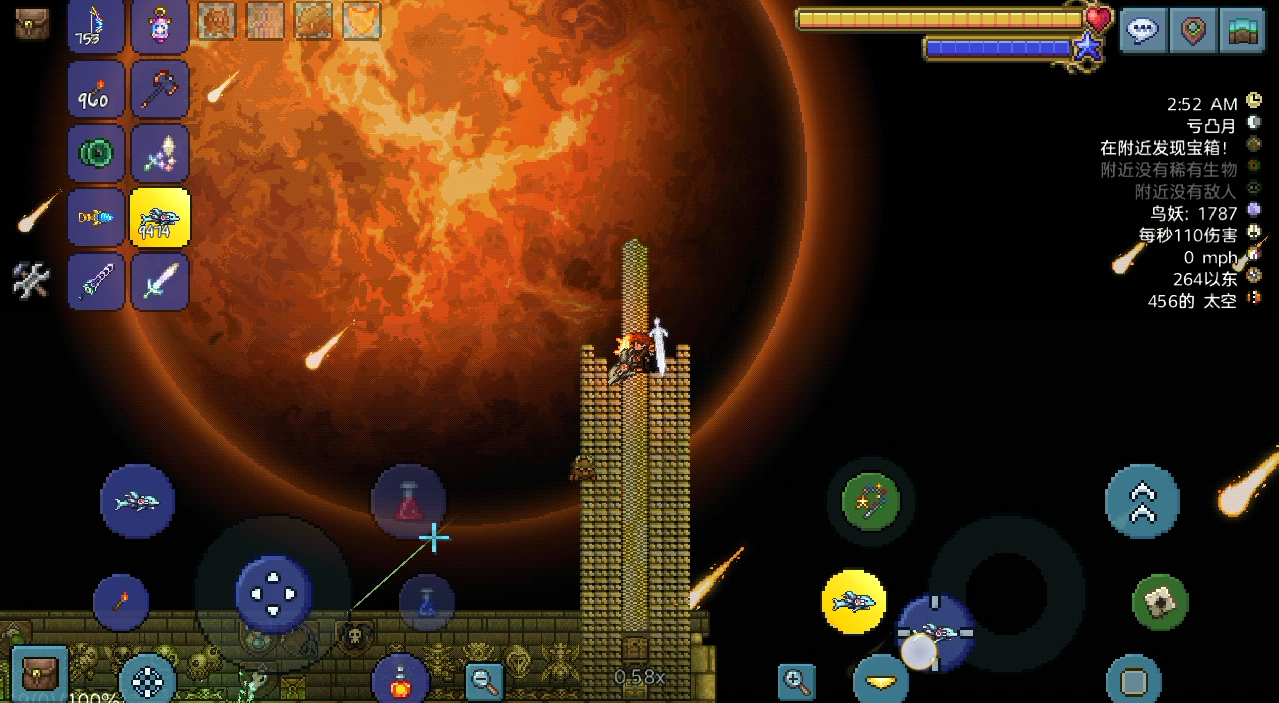Image resolution: width=1279 pixels, height=703 pixels.
Task: Tap the torch quick-use button
Action: (x=121, y=602)
